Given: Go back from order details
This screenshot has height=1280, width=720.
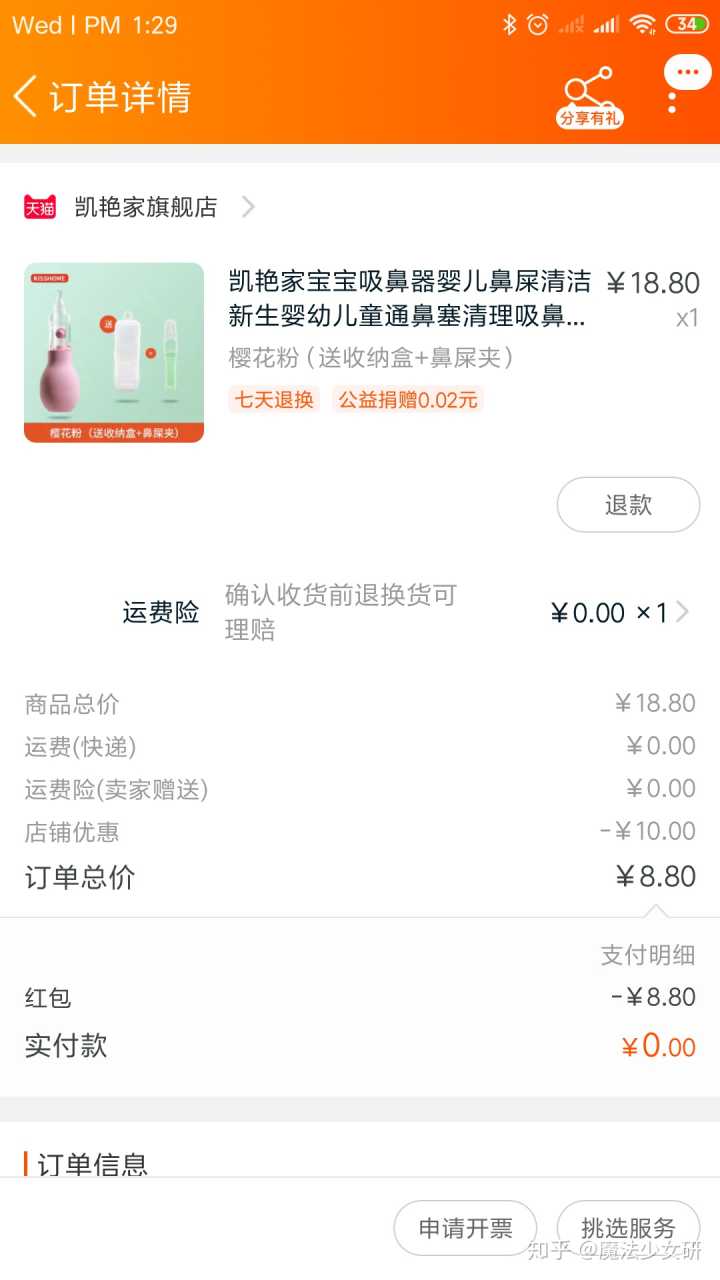Looking at the screenshot, I should [x=26, y=97].
